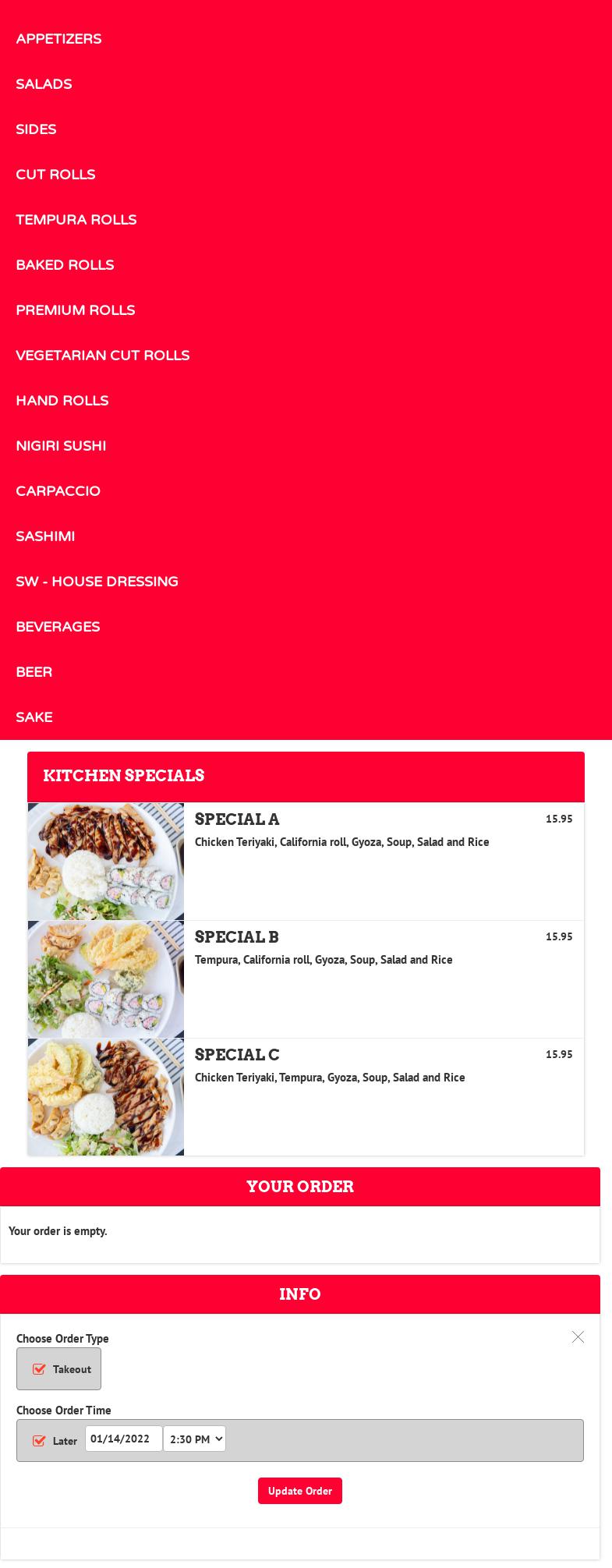Viewport: 612px width, 1568px height.
Task: Choose Special C with chicken teriyaki
Action: pyautogui.click(x=237, y=1055)
